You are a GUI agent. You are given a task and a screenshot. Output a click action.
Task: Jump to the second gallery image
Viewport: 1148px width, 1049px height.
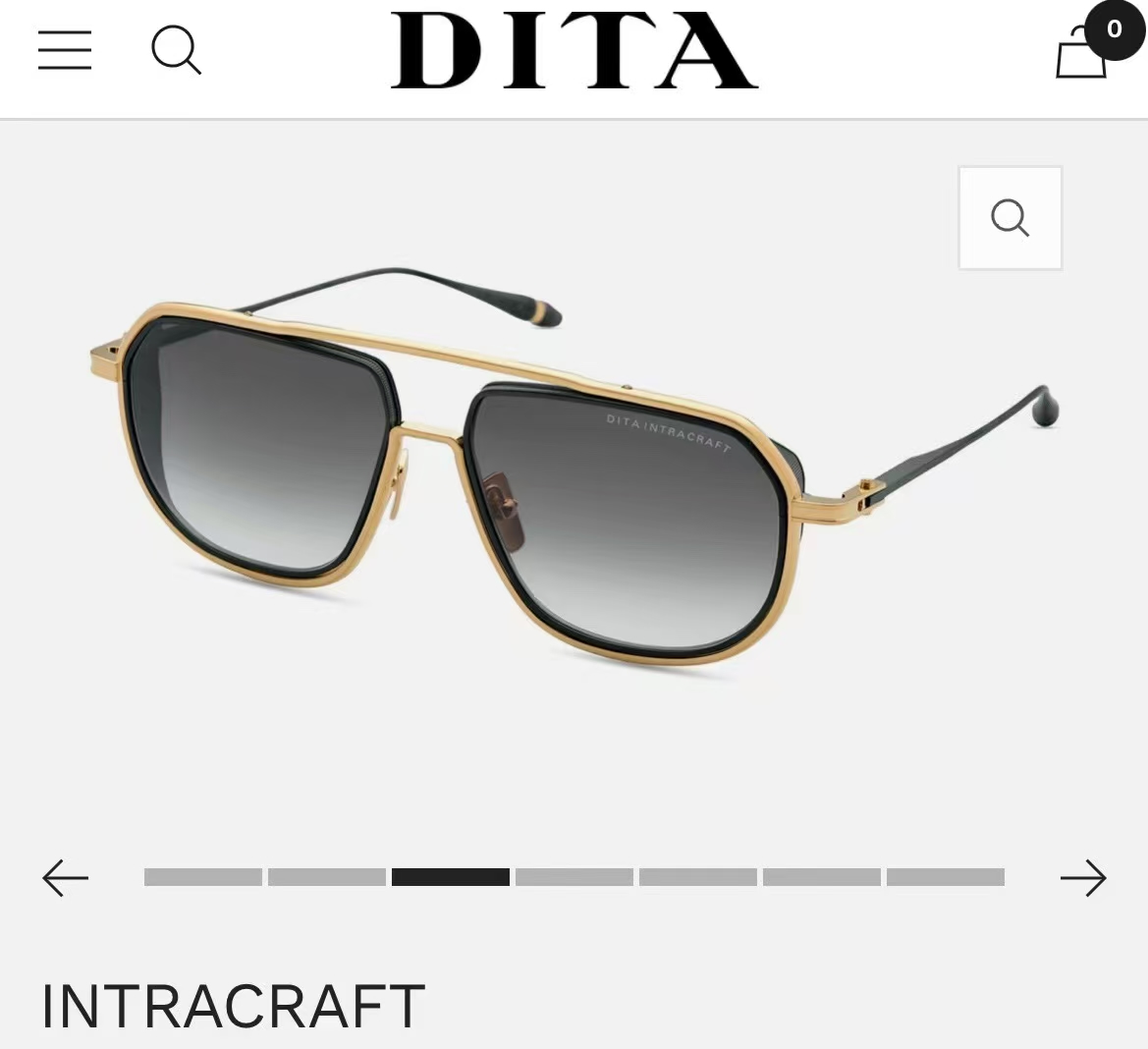point(327,877)
